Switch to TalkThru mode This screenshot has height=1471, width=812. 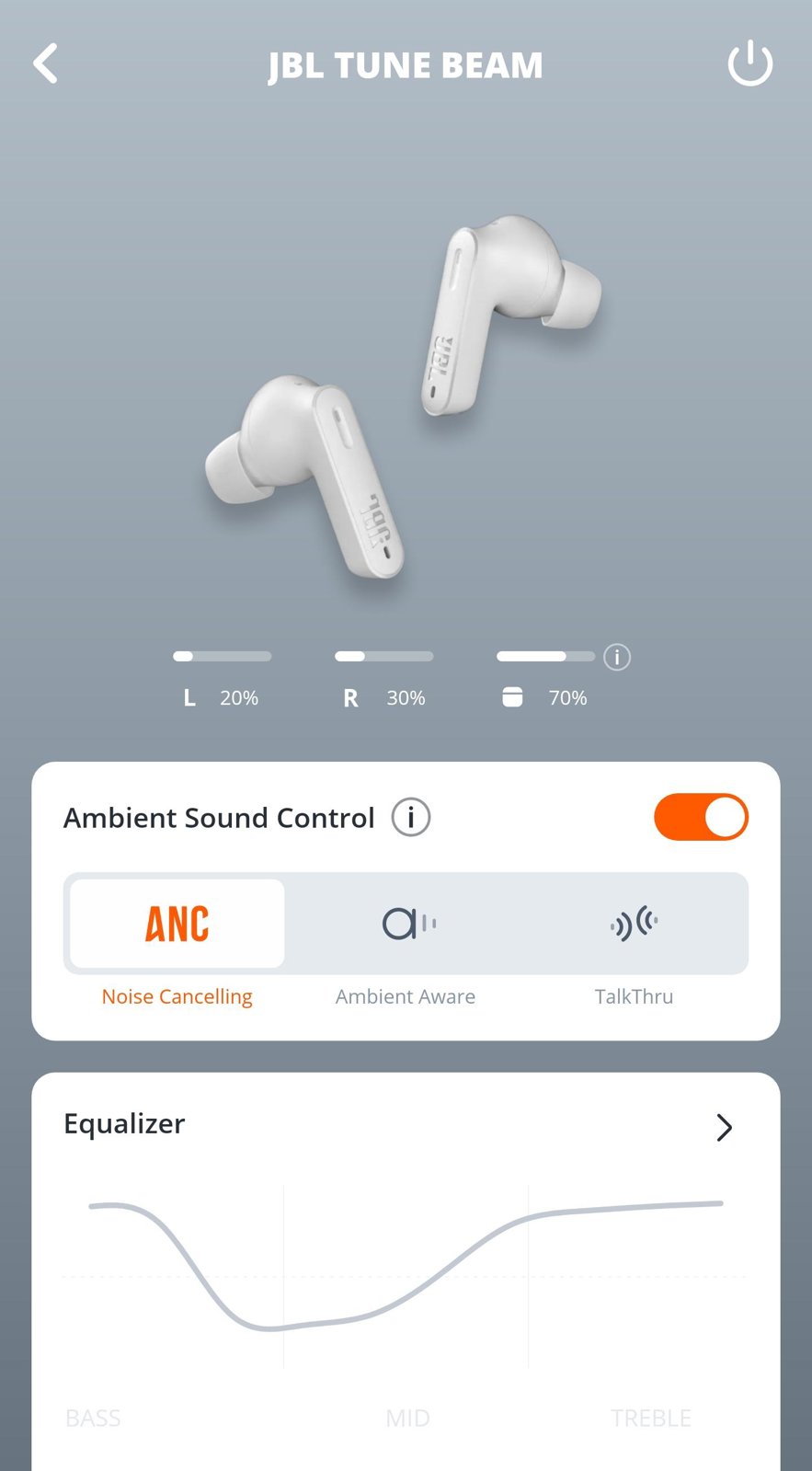pos(634,924)
